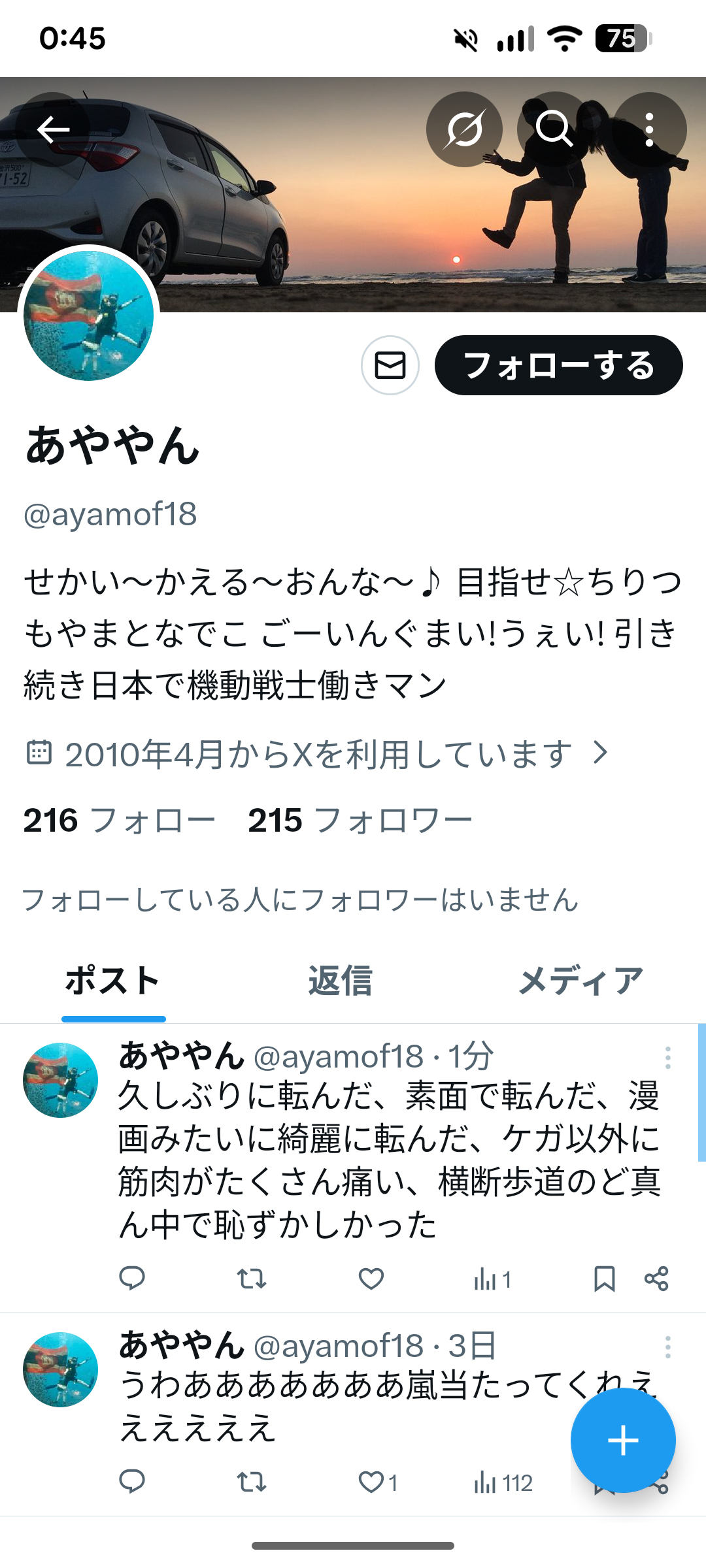Select the ポスト tab
This screenshot has height=1568, width=706.
tap(113, 981)
